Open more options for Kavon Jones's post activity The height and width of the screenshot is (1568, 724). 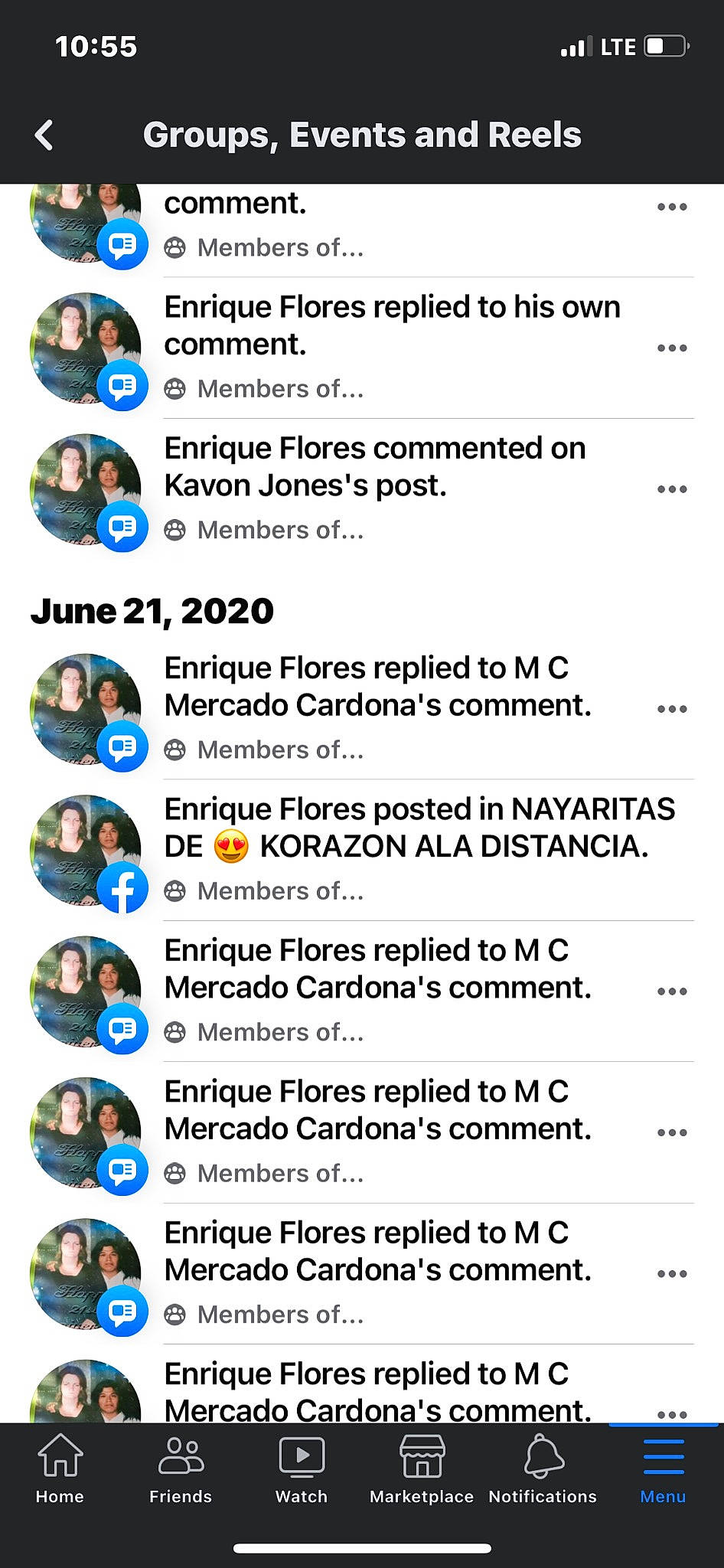pos(672,489)
